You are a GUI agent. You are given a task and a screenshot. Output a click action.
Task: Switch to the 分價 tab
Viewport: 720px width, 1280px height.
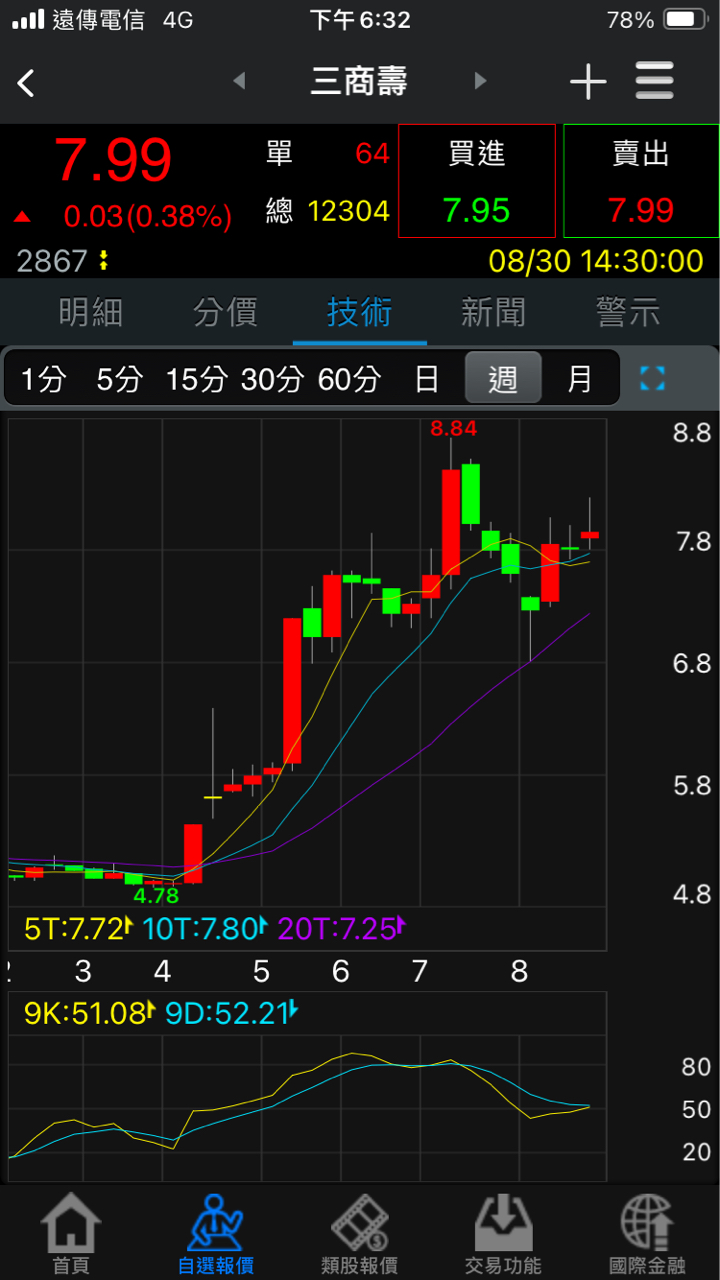(x=225, y=313)
